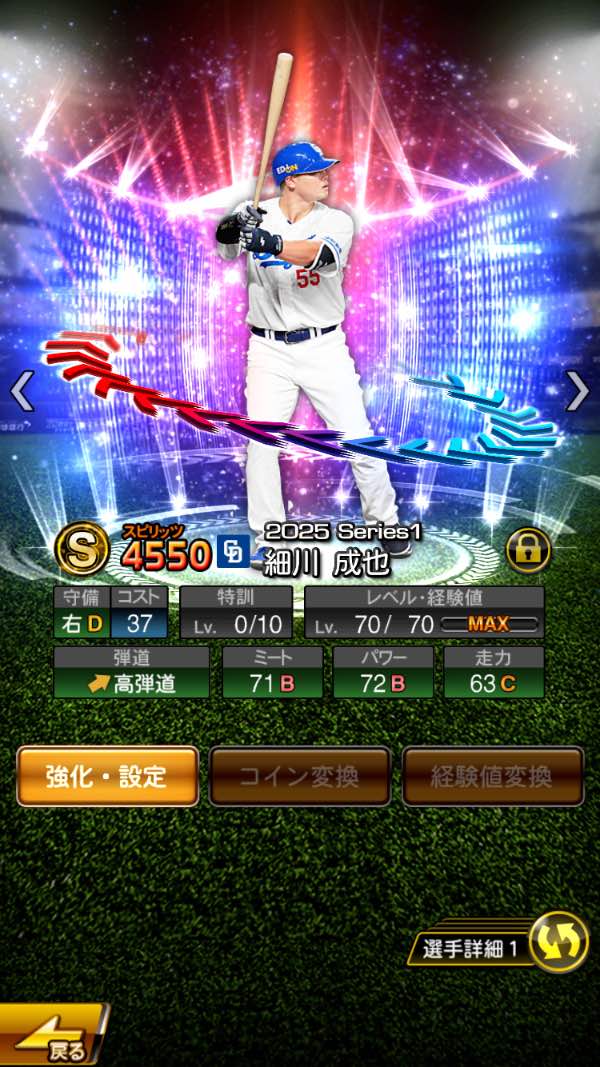
Task: Go to the previous player card
Action: (22, 391)
